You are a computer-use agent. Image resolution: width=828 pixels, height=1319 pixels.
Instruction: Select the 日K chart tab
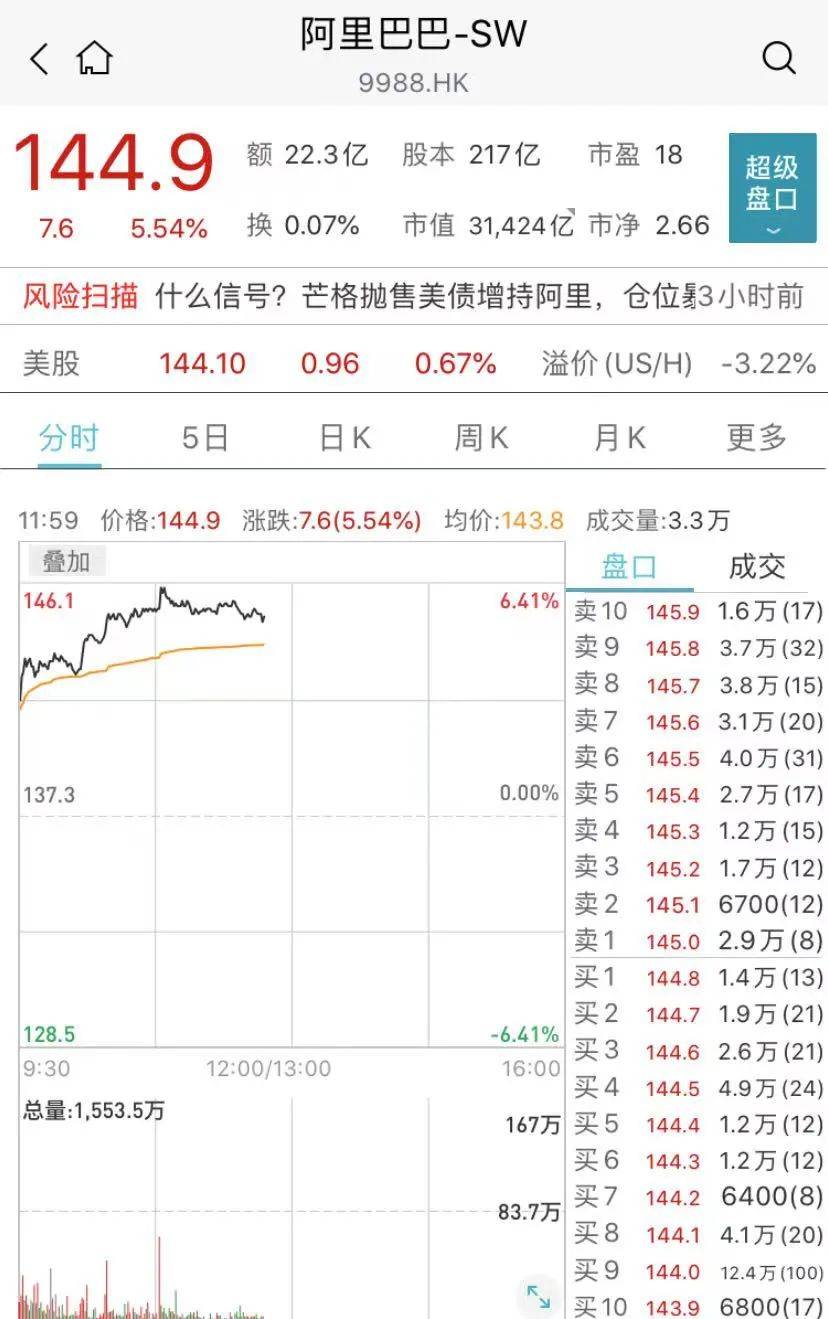click(x=344, y=438)
